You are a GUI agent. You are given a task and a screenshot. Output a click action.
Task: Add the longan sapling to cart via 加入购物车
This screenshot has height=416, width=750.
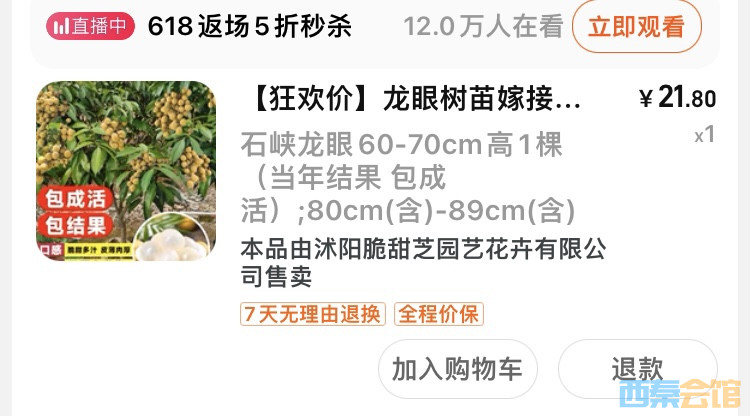pyautogui.click(x=457, y=369)
